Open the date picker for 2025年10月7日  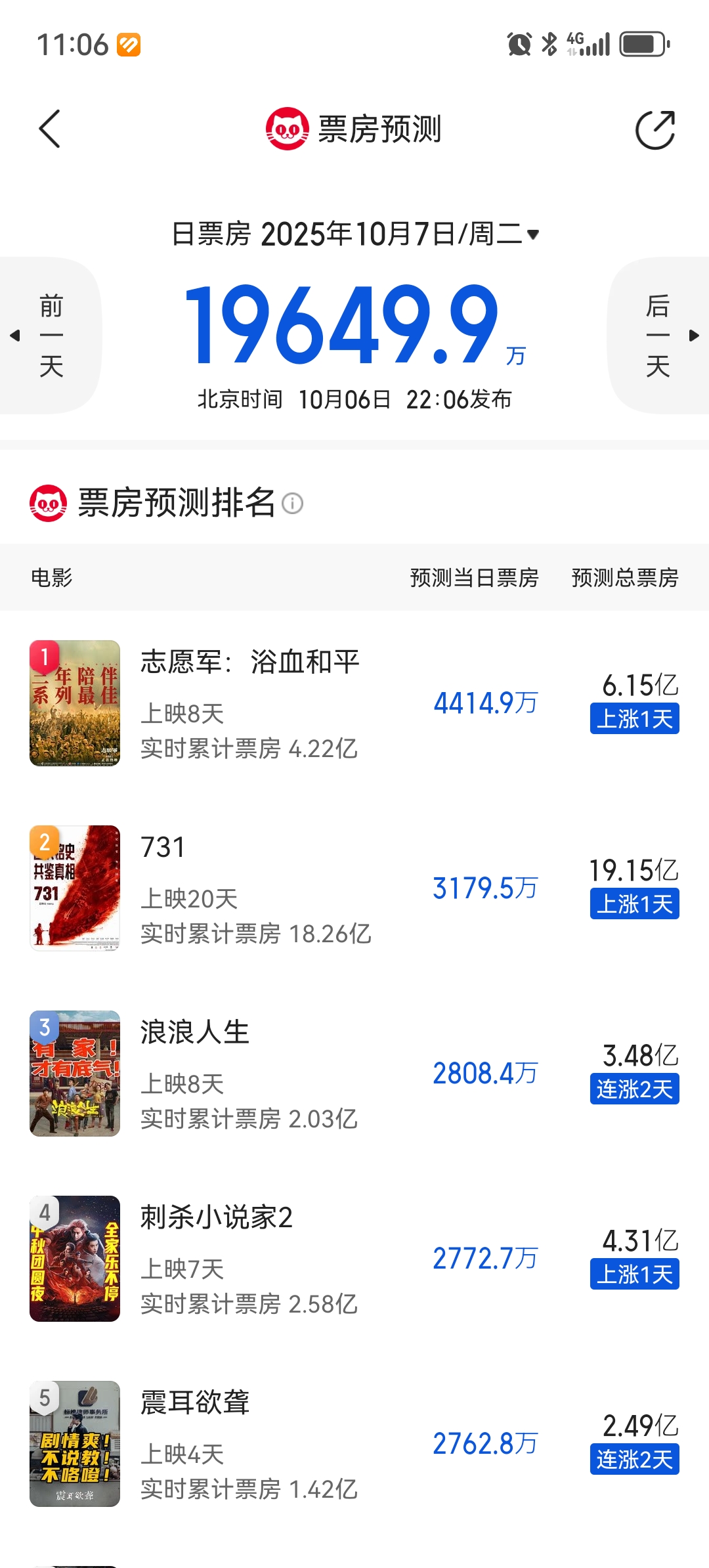tap(354, 234)
